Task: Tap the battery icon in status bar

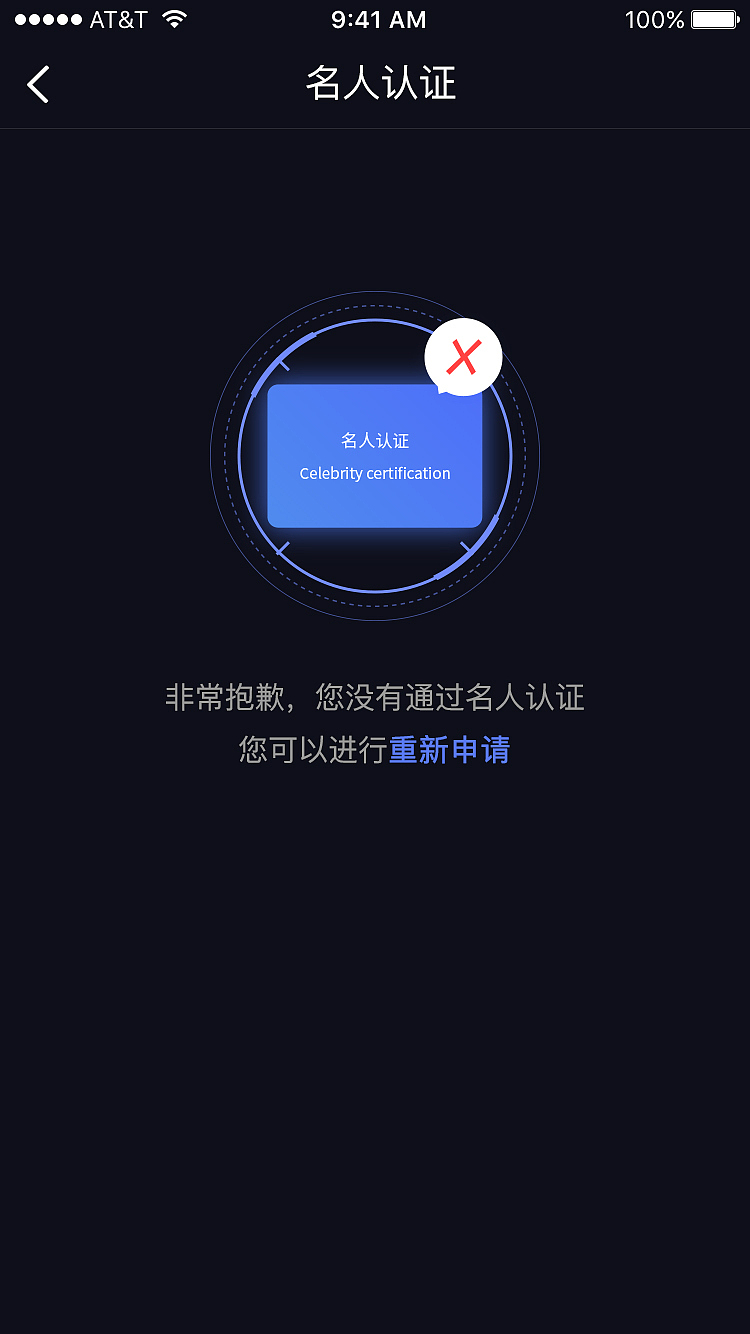Action: tap(716, 18)
